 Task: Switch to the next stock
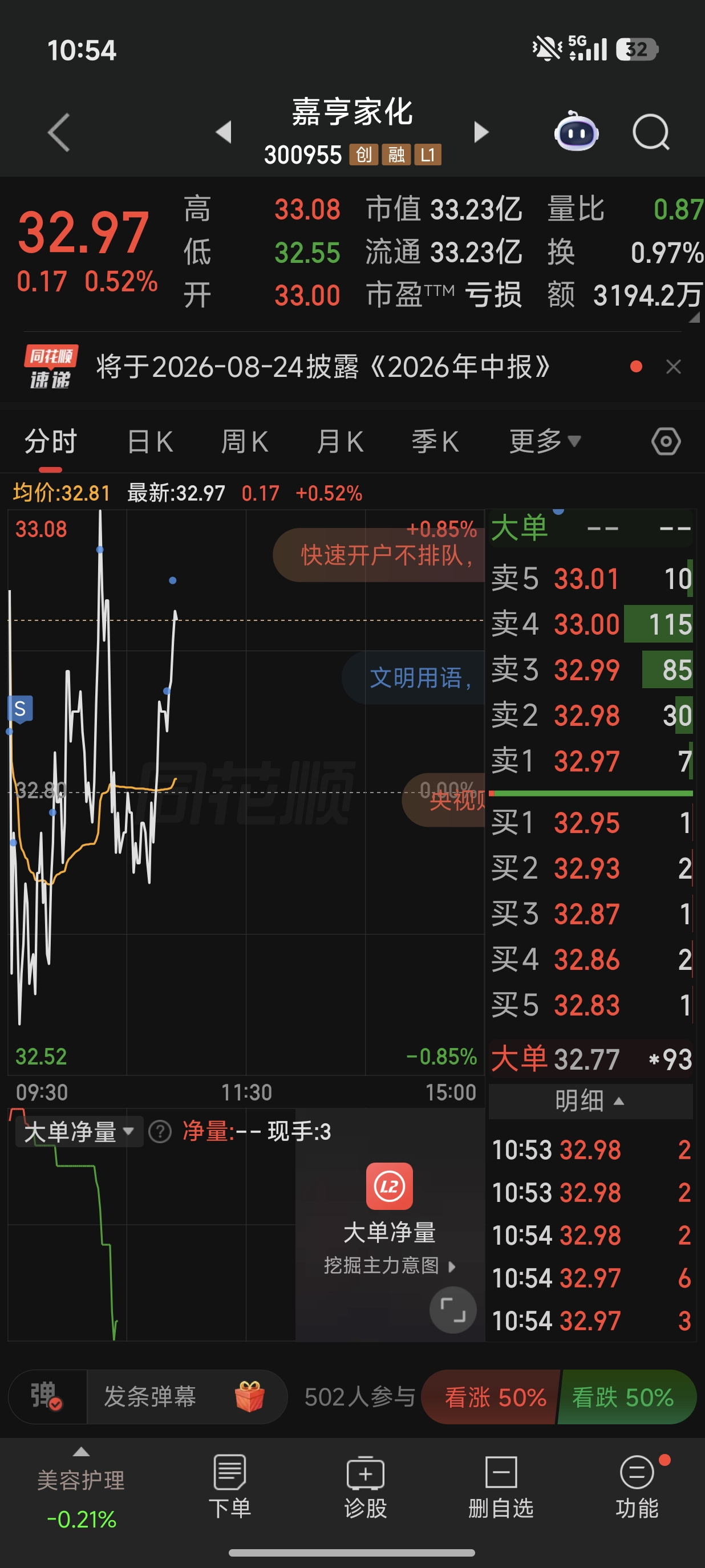pyautogui.click(x=481, y=132)
